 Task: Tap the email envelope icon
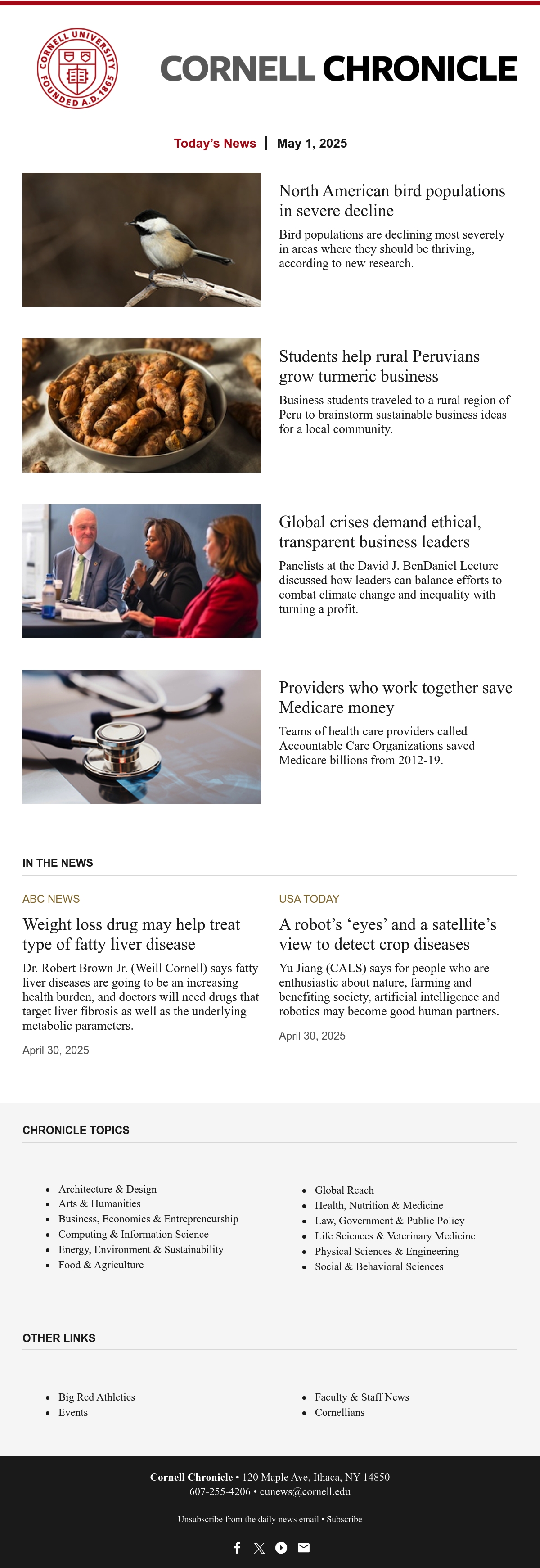(x=304, y=1548)
